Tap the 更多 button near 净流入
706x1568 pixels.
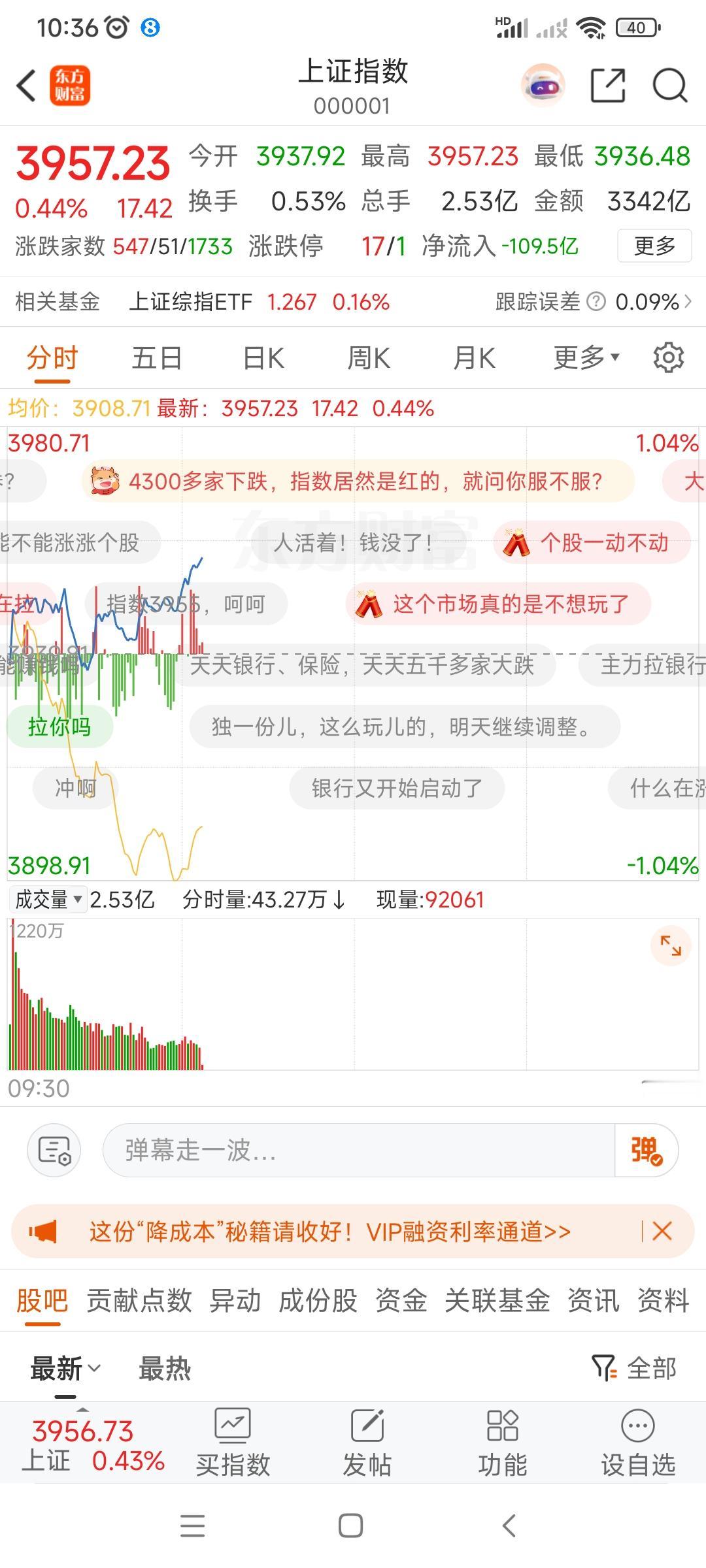pos(653,246)
